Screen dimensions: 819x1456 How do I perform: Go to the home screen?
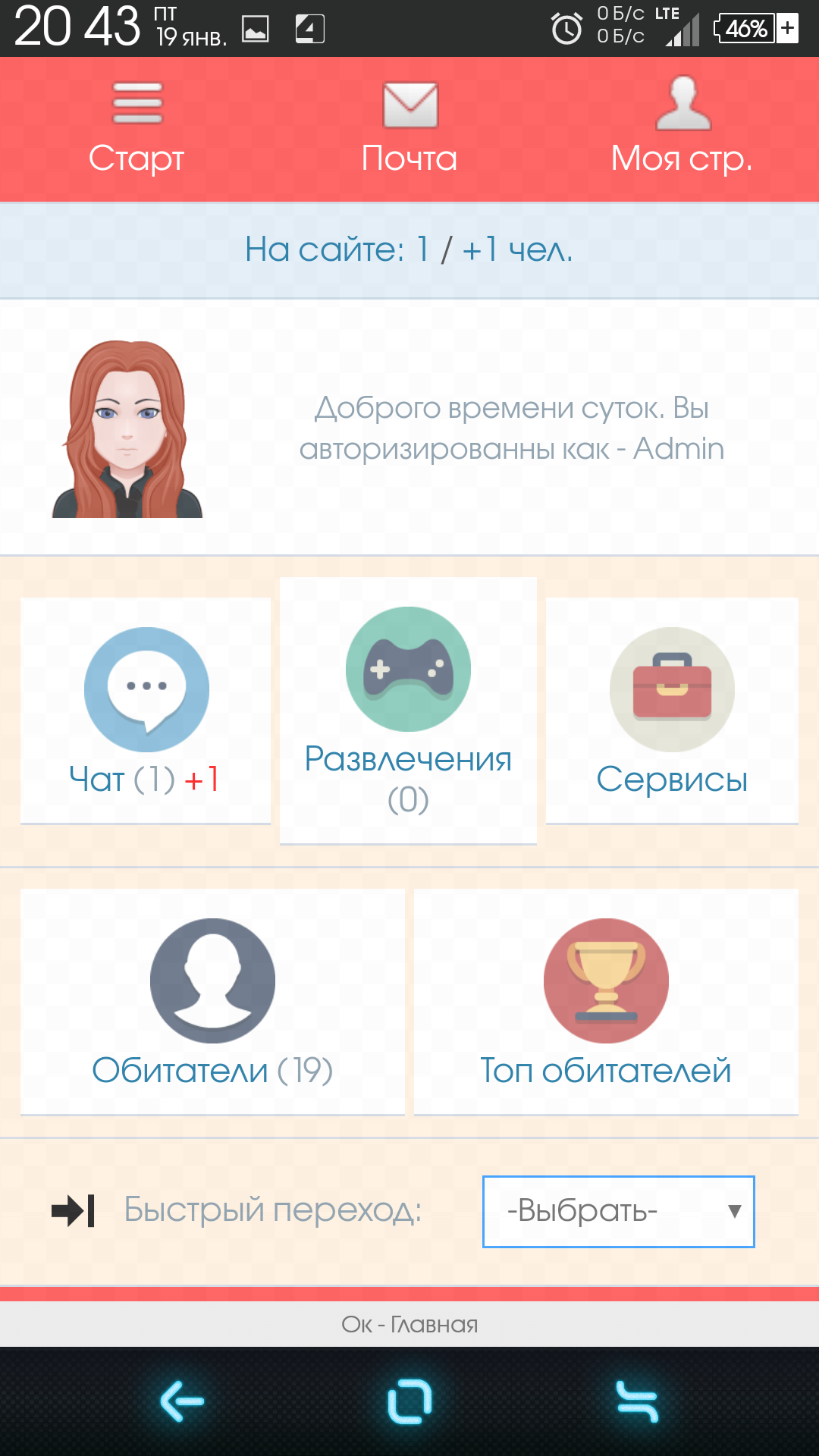click(409, 1401)
